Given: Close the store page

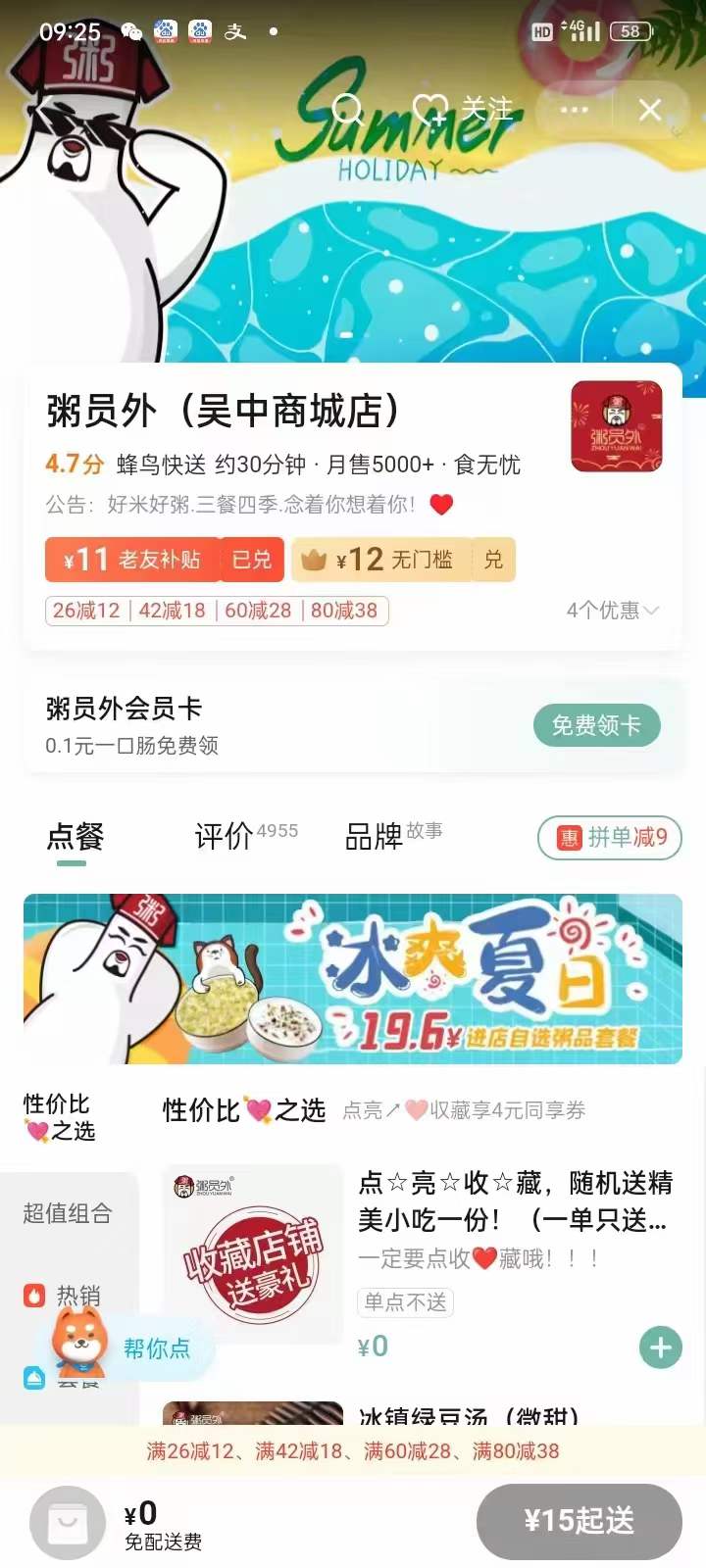Looking at the screenshot, I should tap(650, 109).
